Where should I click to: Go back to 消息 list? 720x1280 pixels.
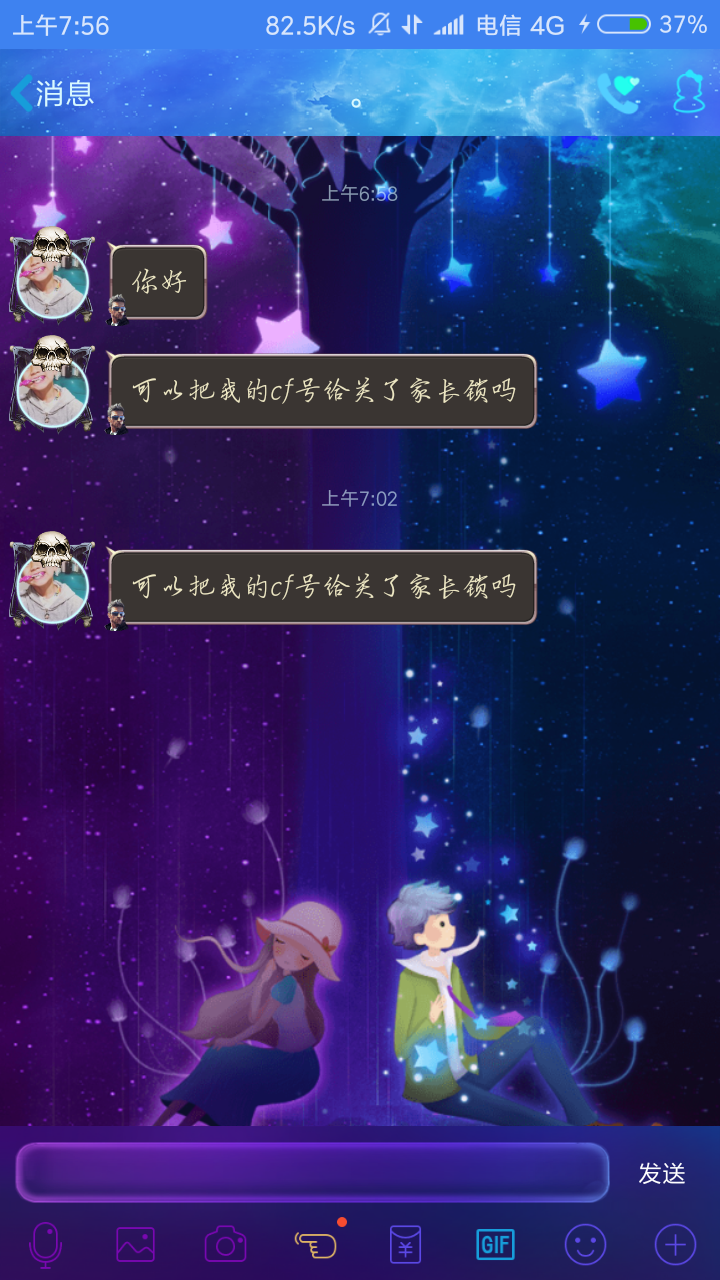52,93
